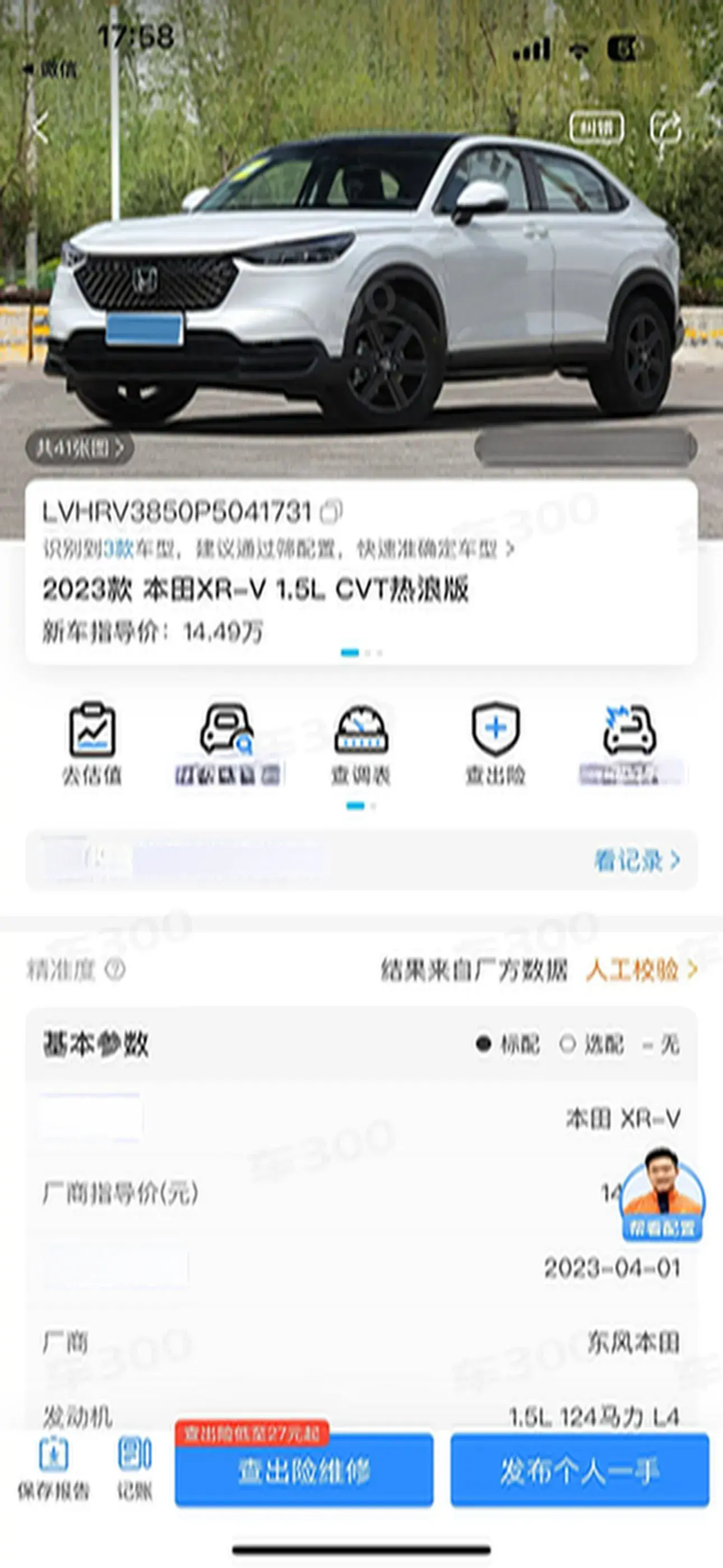Open the 识别到3款车型 model filter link
The width and height of the screenshot is (723, 1568).
click(x=278, y=550)
